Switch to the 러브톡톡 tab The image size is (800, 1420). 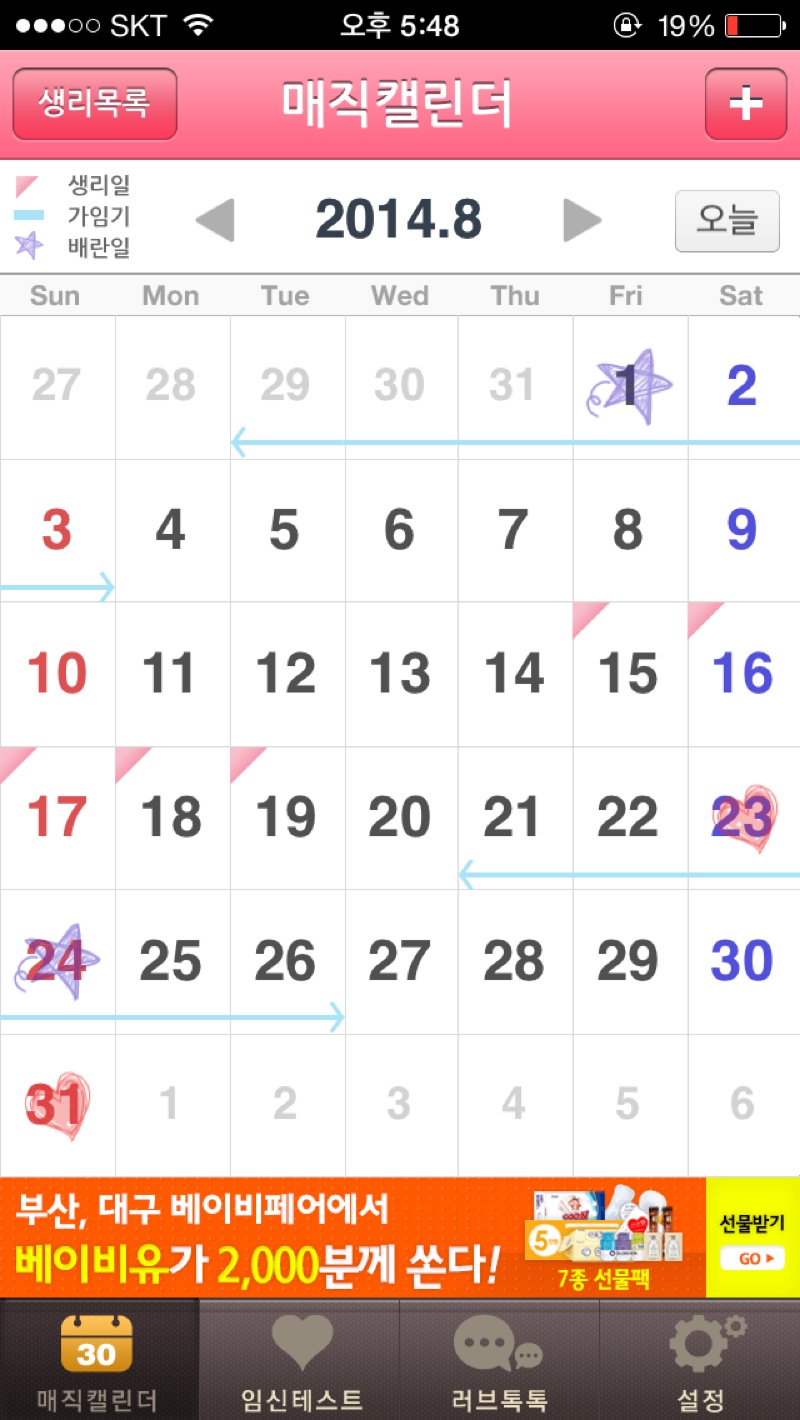[x=500, y=1360]
